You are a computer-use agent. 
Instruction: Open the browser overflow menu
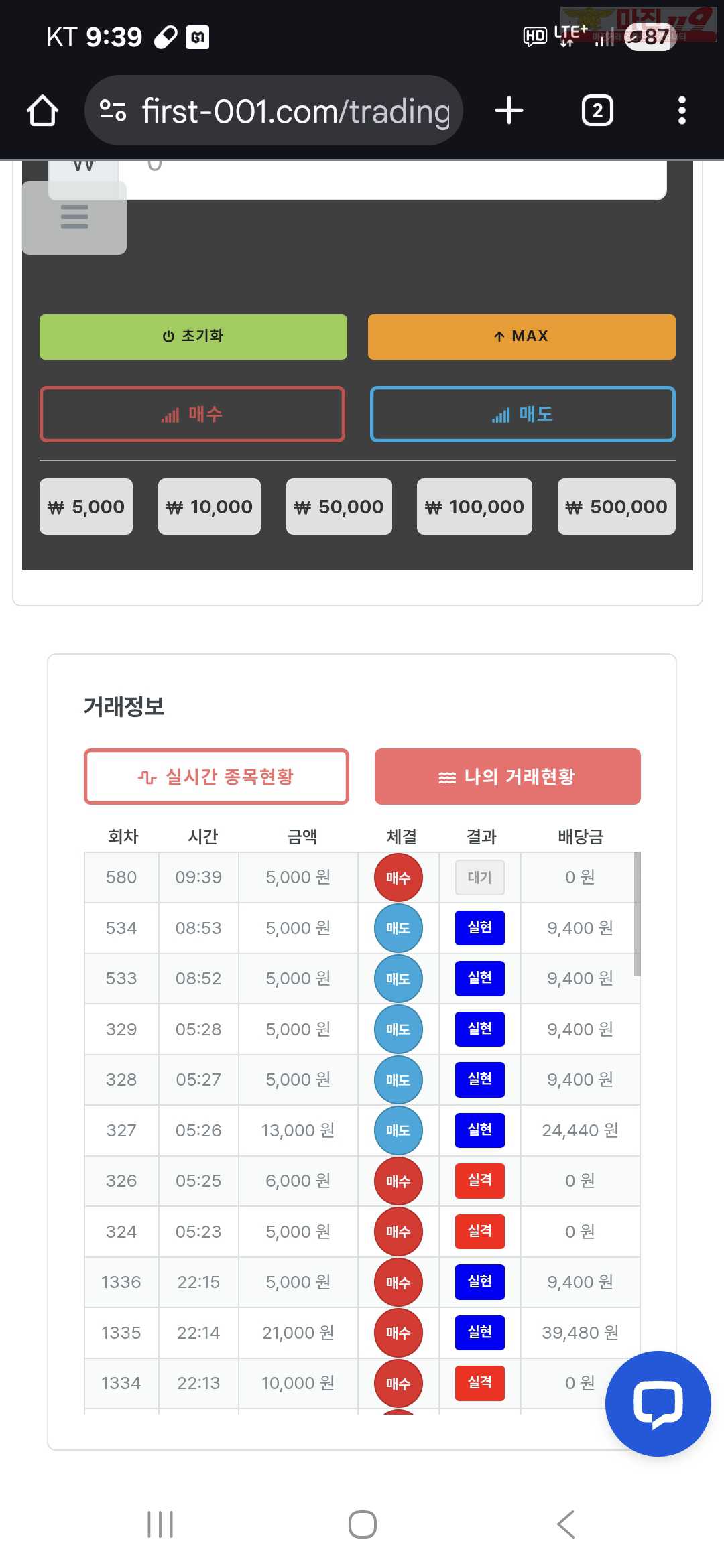pyautogui.click(x=682, y=111)
